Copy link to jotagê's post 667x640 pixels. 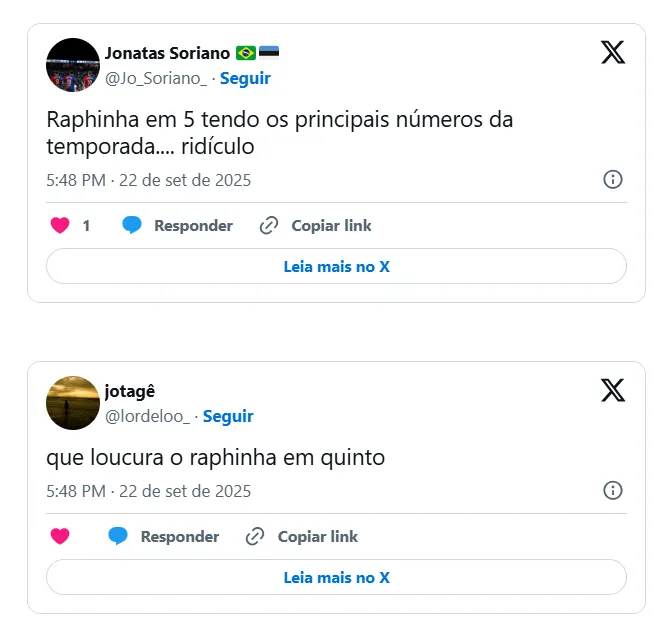click(302, 537)
